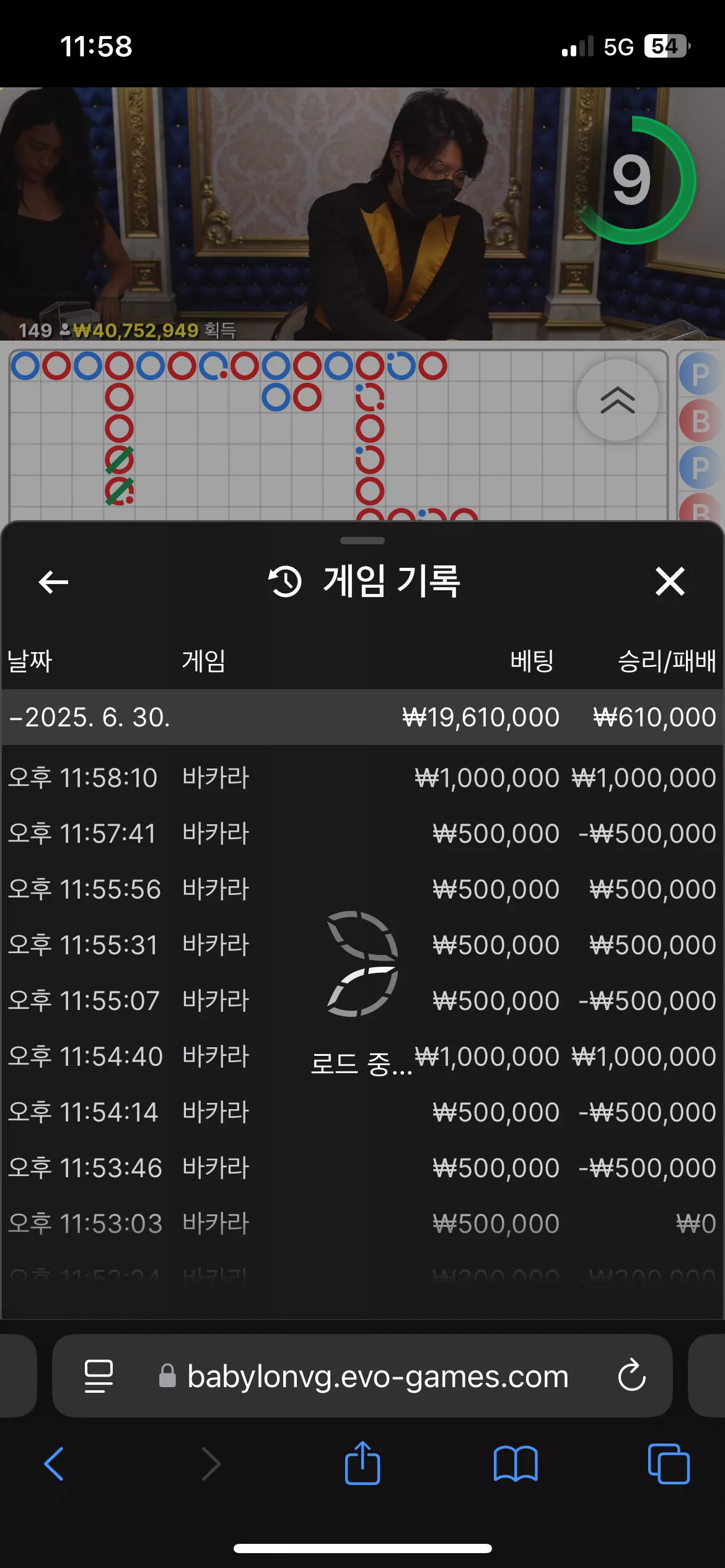Expand the roadmap with double chevron button
725x1568 pixels.
[617, 400]
